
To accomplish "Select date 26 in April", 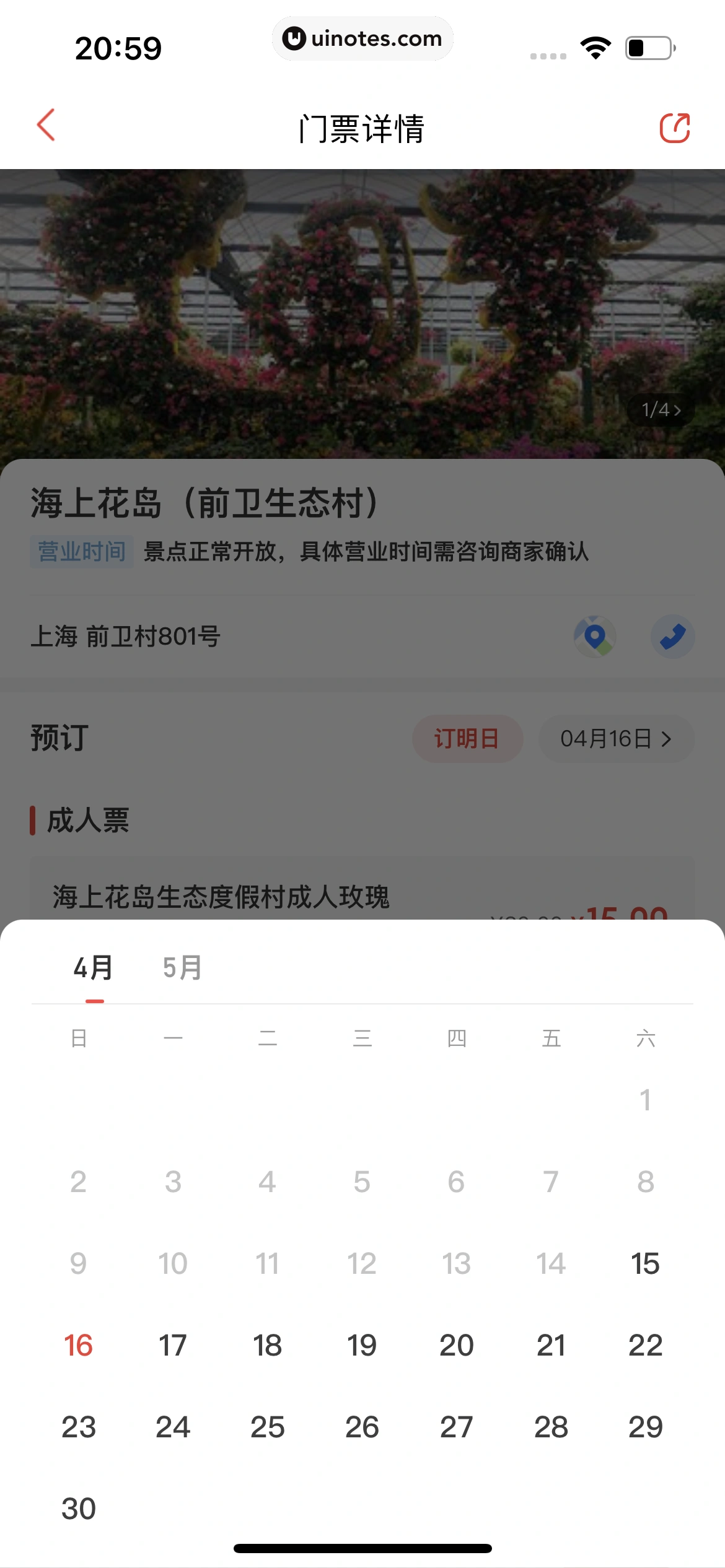I will click(x=362, y=1427).
